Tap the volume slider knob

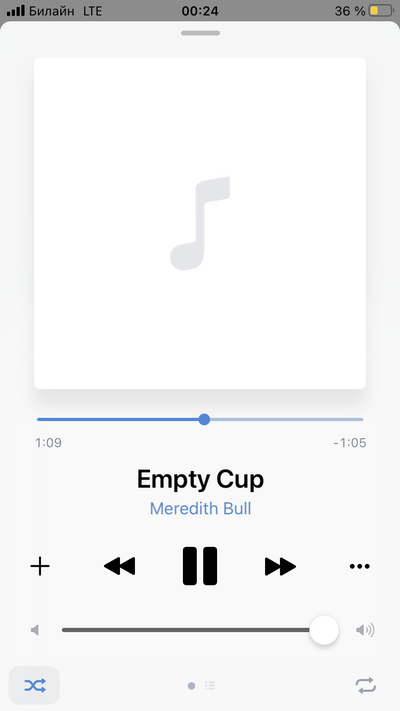click(x=324, y=630)
